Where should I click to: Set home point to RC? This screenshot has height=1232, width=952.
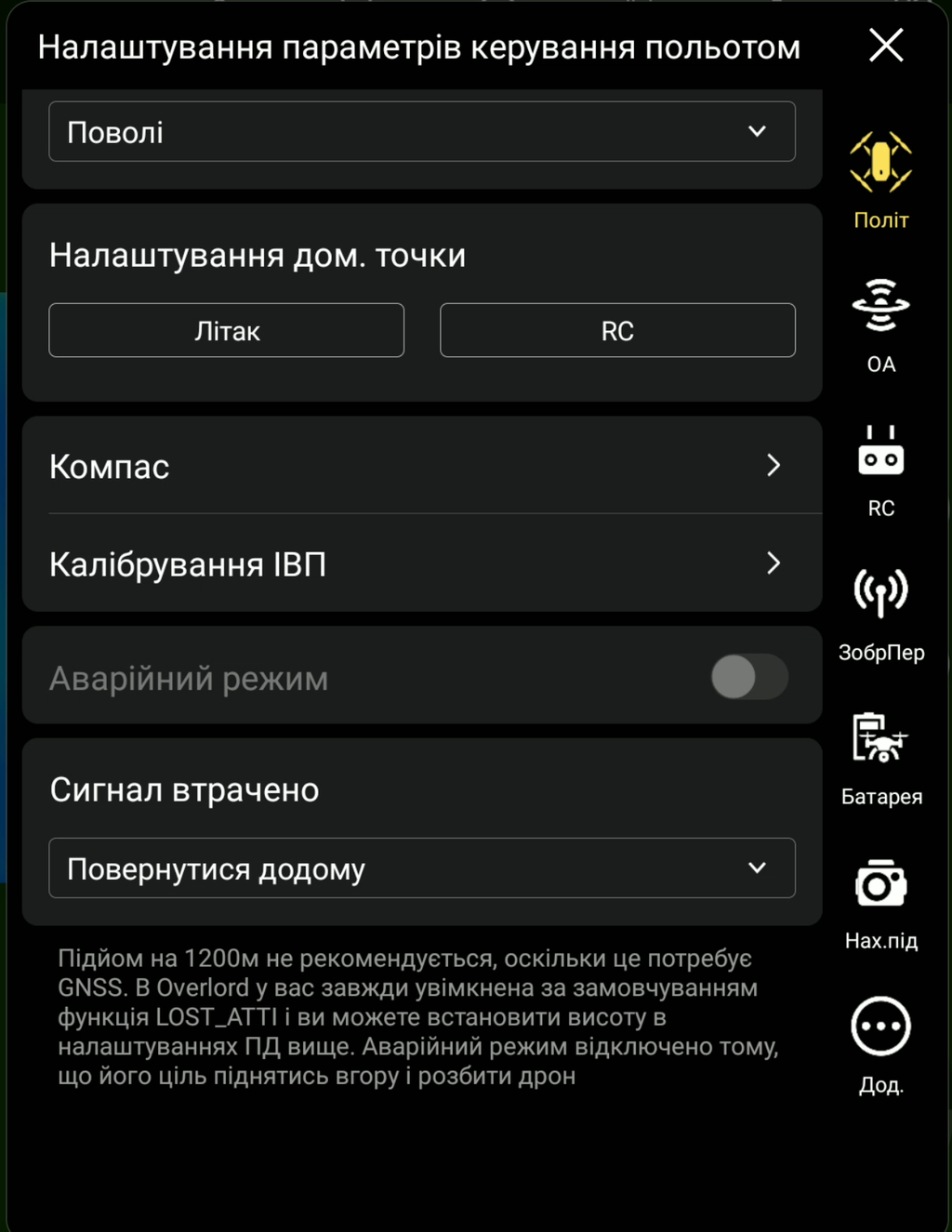tap(617, 330)
